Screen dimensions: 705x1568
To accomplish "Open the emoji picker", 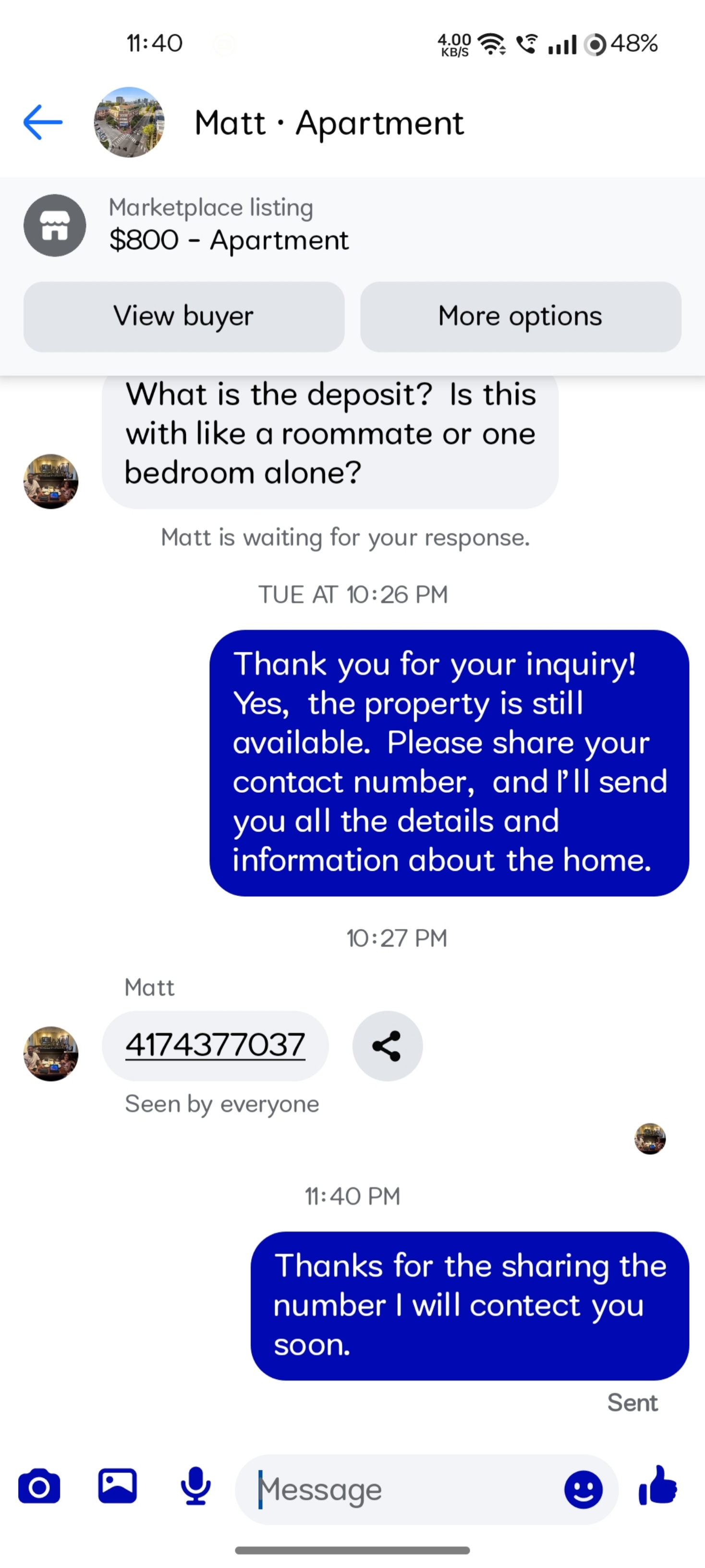I will [x=583, y=1490].
